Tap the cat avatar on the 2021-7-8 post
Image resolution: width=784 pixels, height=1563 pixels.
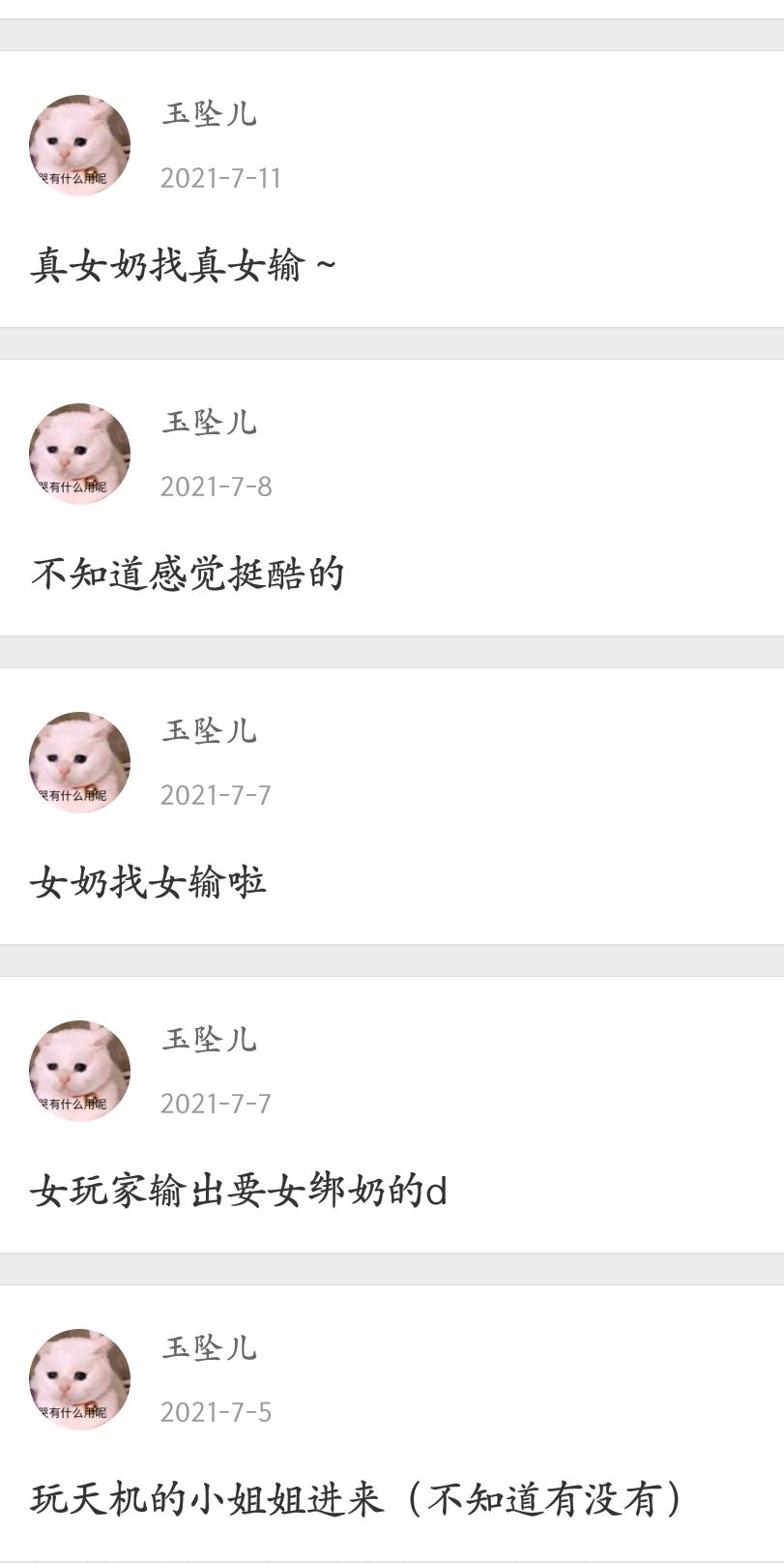(x=79, y=454)
